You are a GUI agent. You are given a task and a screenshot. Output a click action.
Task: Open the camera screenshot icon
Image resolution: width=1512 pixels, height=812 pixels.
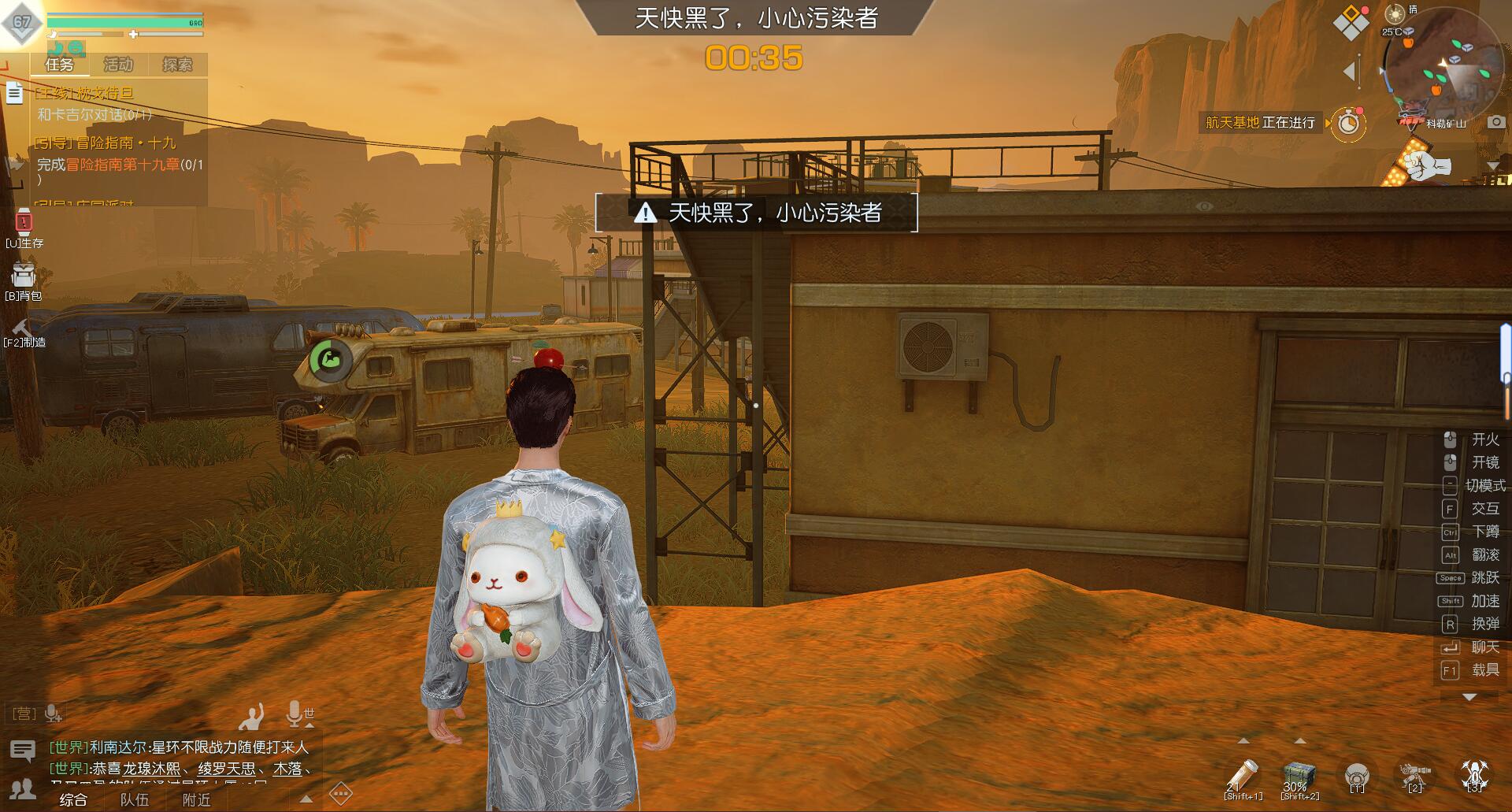[x=1496, y=122]
